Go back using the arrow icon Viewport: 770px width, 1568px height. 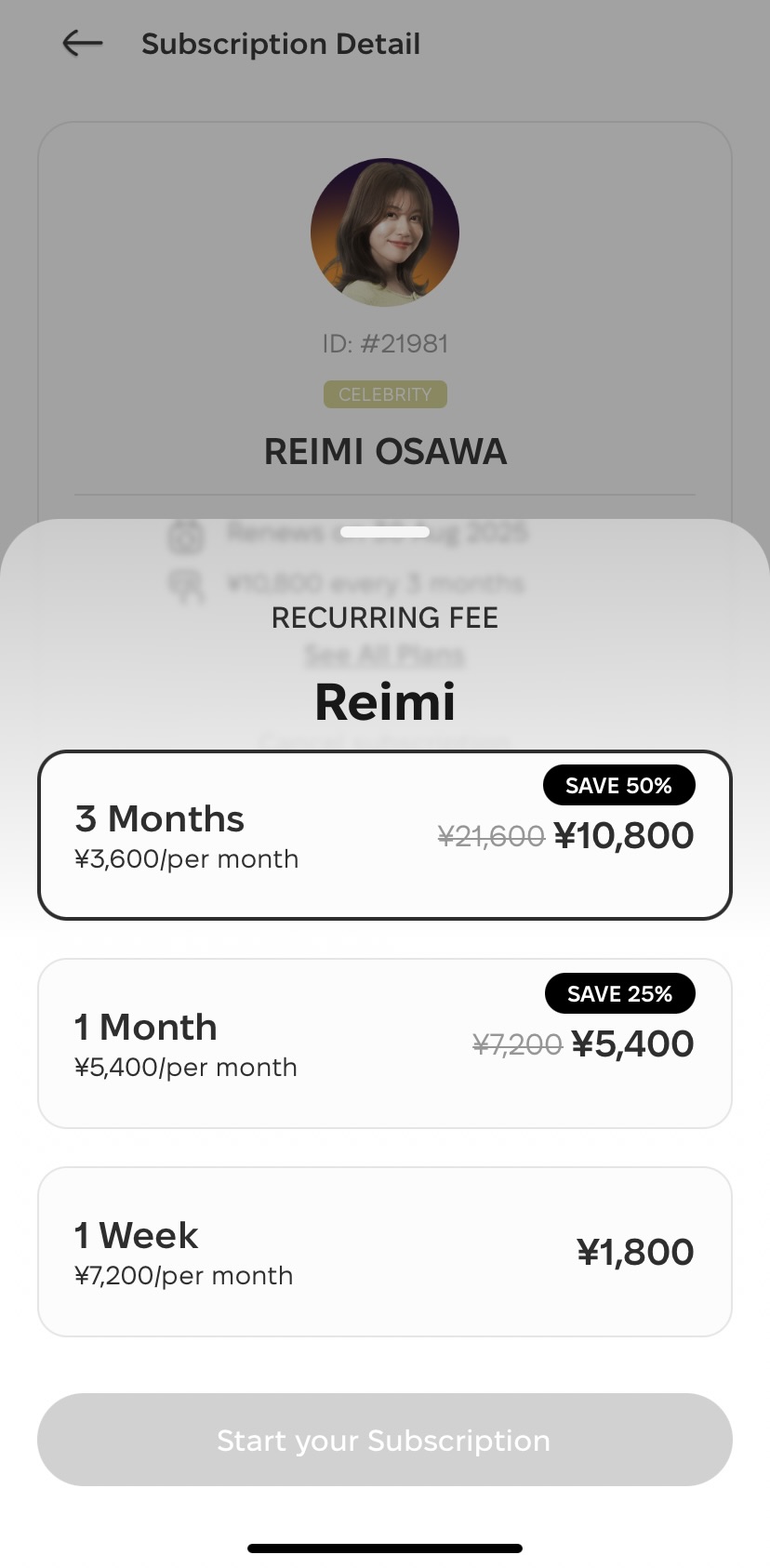coord(82,44)
